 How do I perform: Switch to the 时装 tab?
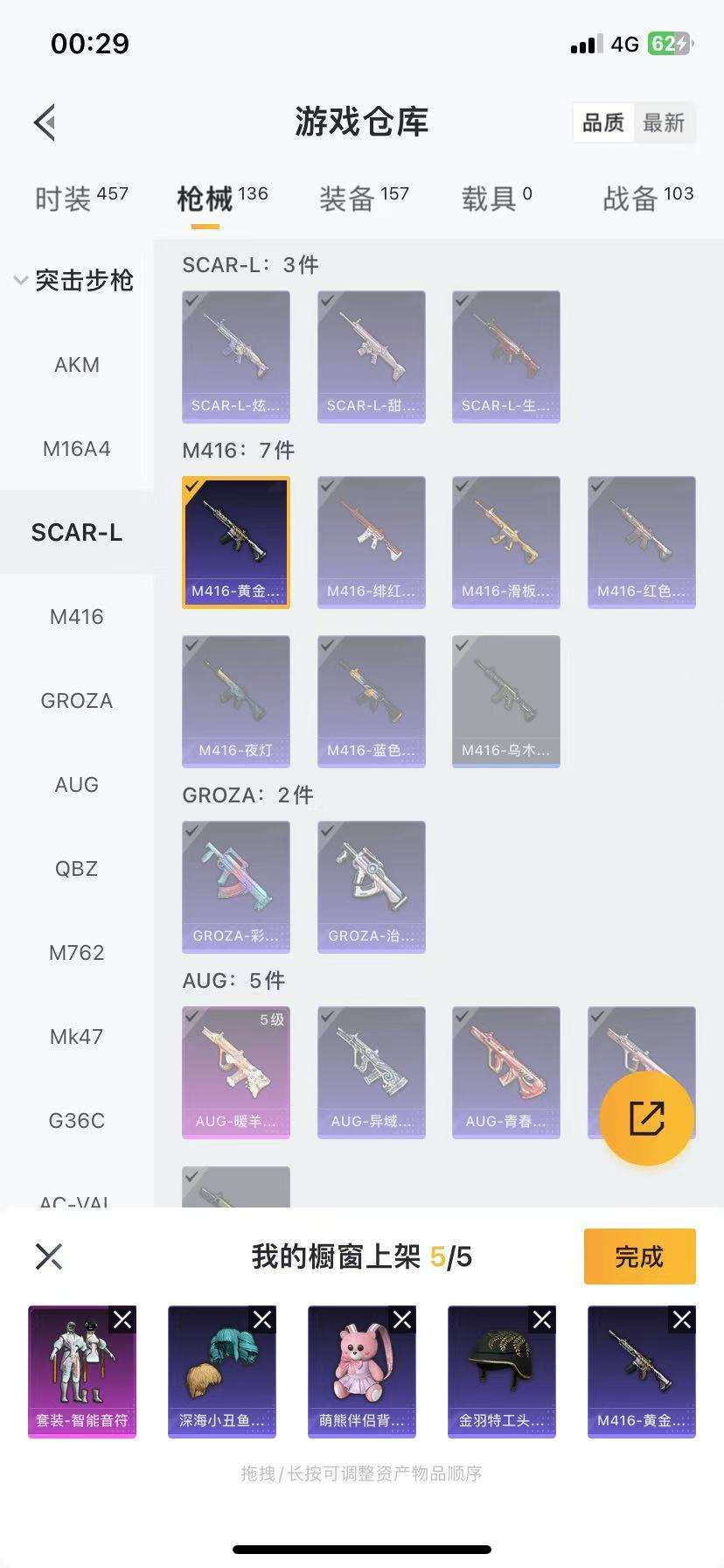80,199
